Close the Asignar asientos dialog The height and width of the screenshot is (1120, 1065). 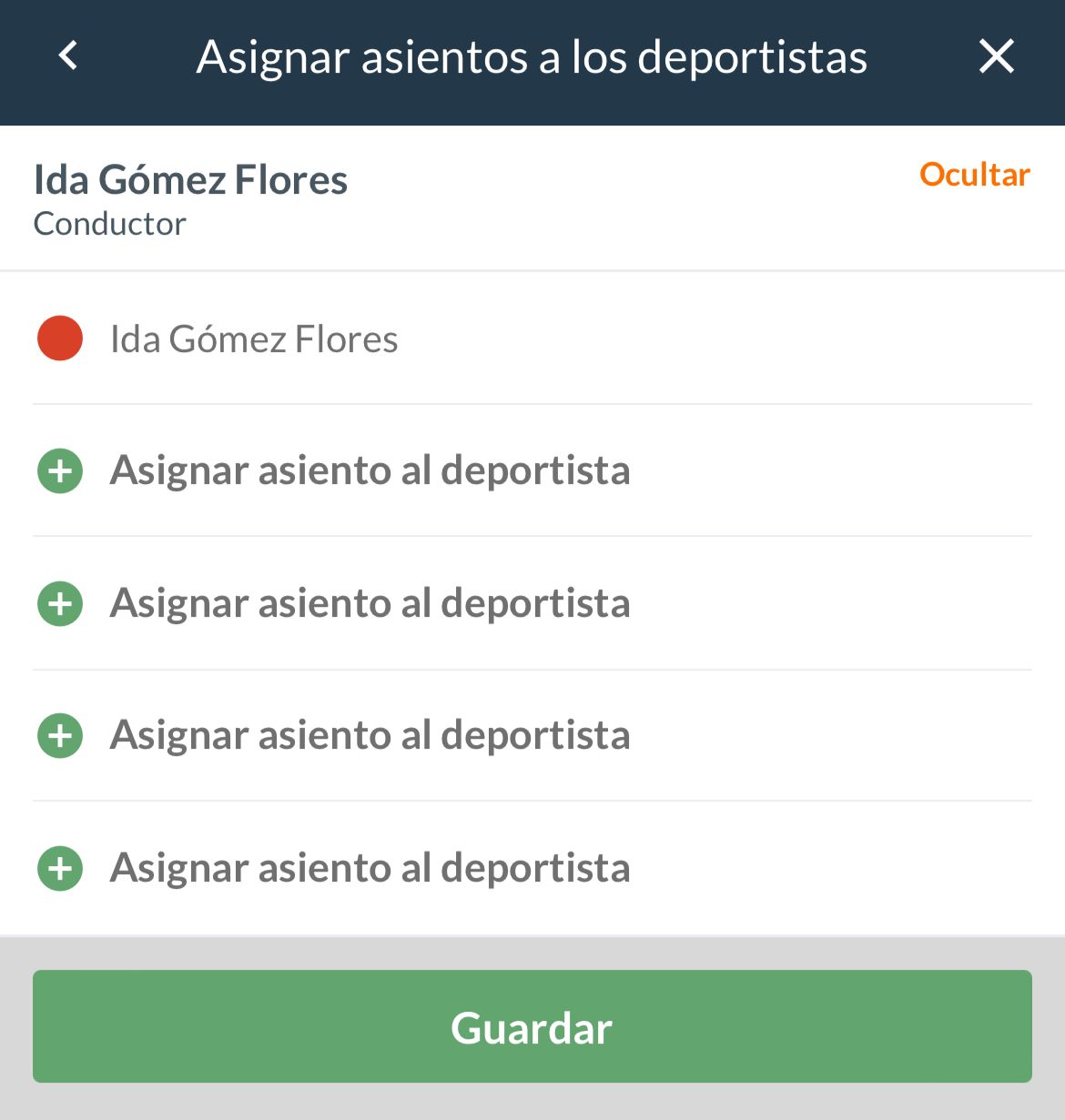pyautogui.click(x=996, y=57)
